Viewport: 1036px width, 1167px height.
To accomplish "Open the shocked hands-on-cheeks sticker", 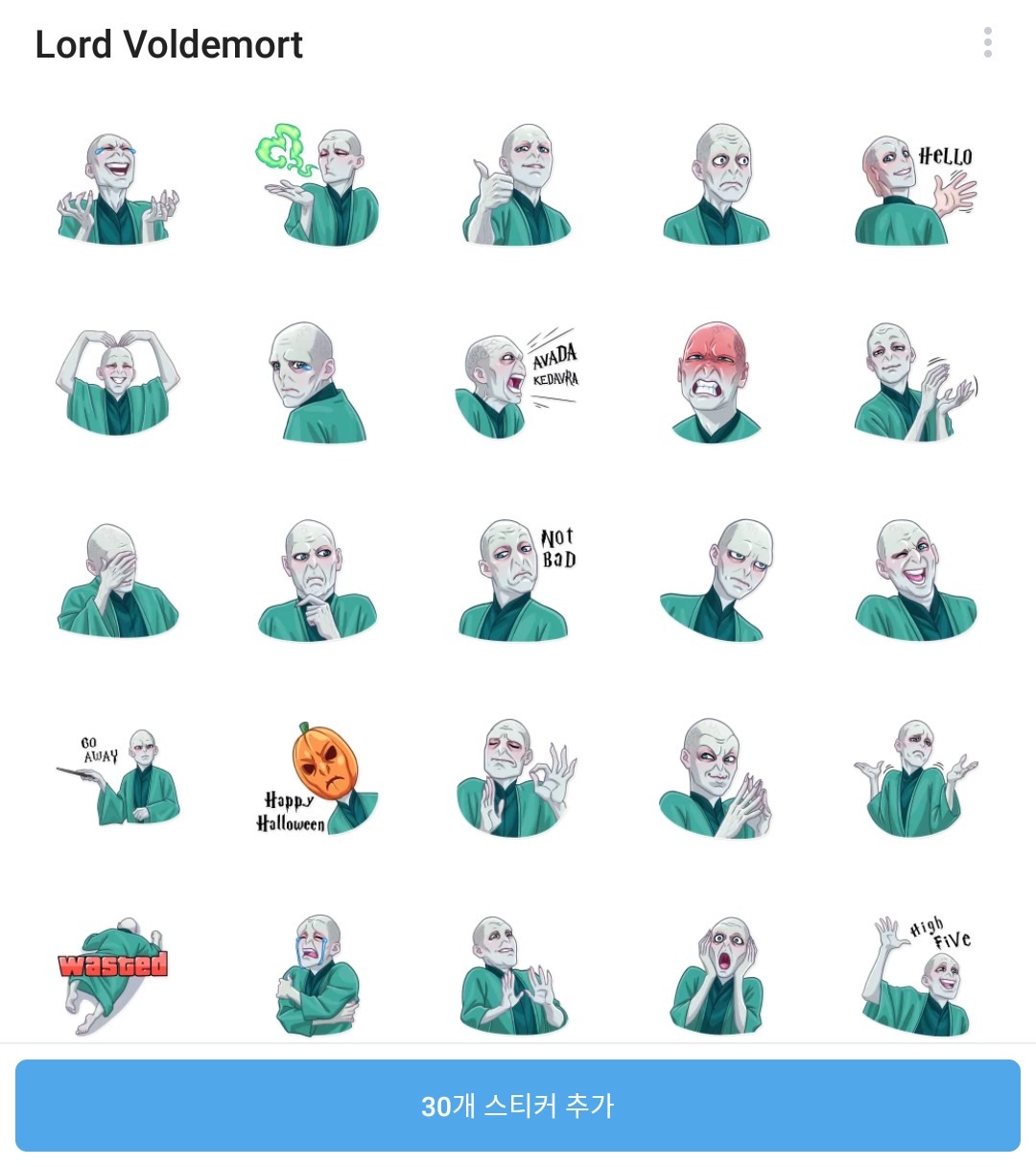I will [717, 975].
